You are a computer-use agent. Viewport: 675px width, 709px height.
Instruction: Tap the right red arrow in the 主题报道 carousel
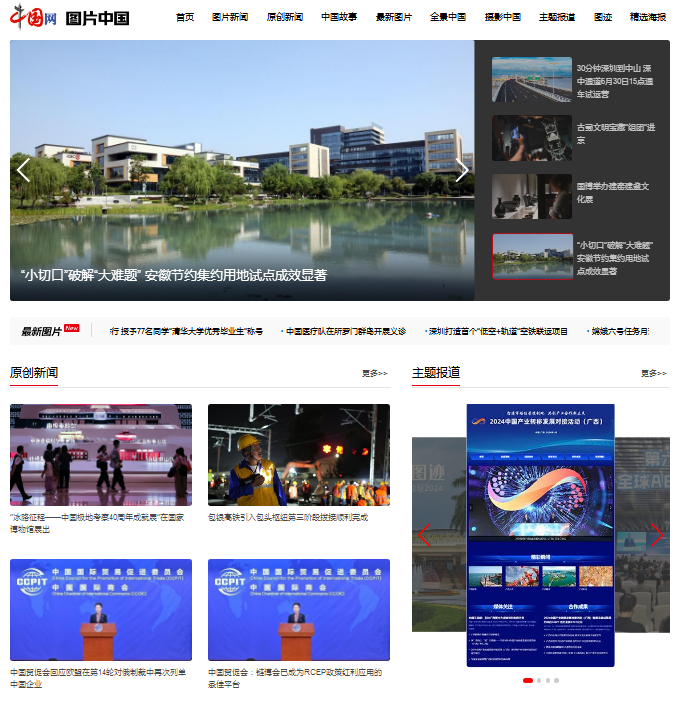(656, 535)
